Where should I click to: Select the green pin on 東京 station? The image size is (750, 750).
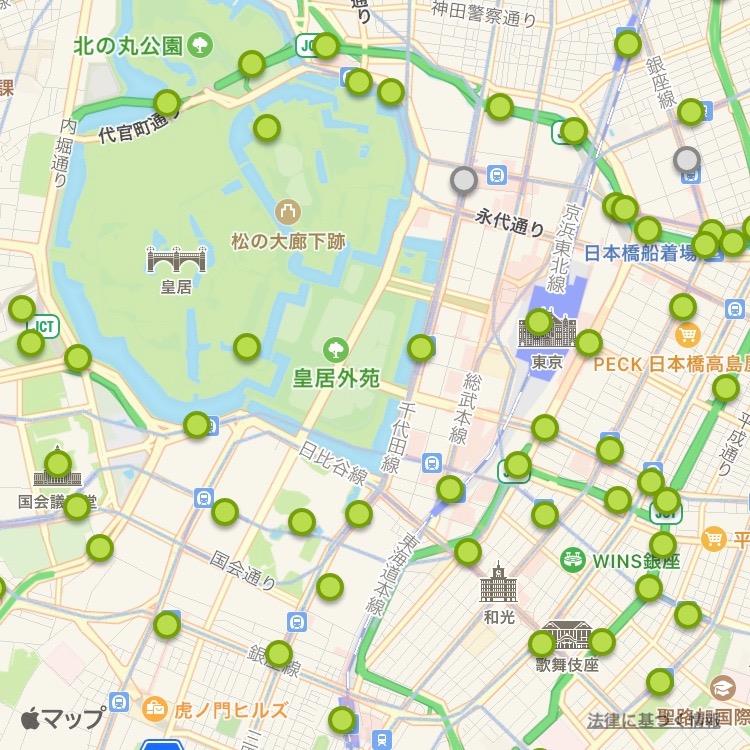539,322
